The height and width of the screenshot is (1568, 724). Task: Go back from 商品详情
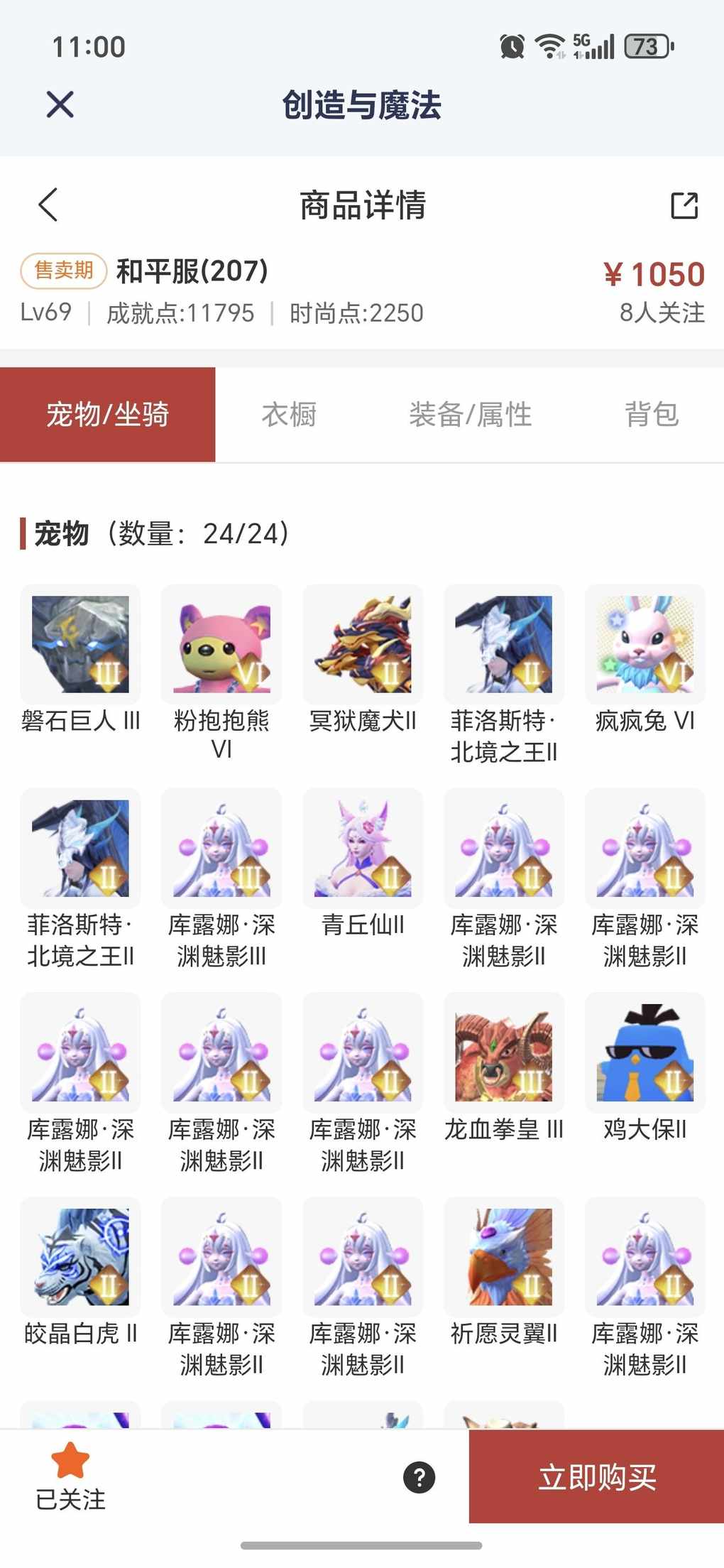point(48,205)
